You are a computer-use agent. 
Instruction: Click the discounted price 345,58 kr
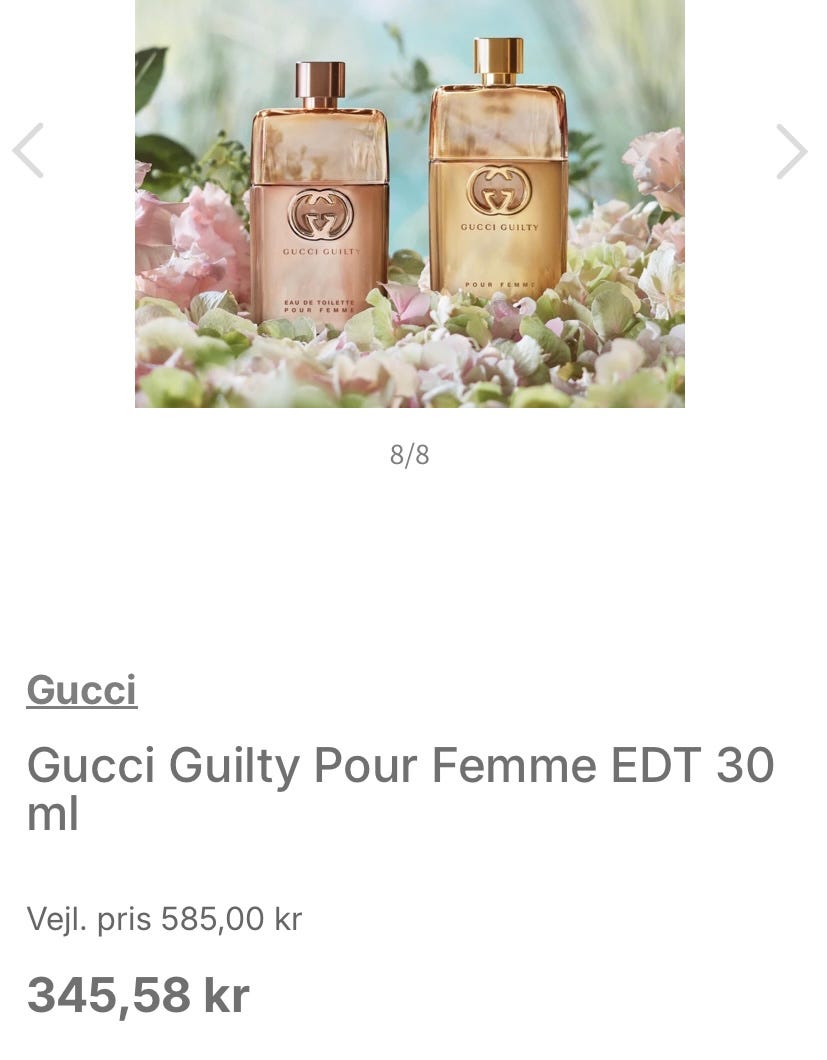pyautogui.click(x=137, y=993)
